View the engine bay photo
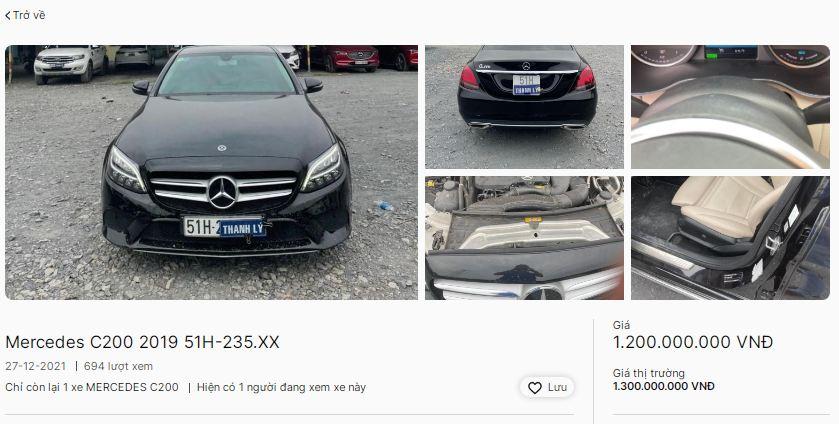839x424 pixels. [524, 238]
